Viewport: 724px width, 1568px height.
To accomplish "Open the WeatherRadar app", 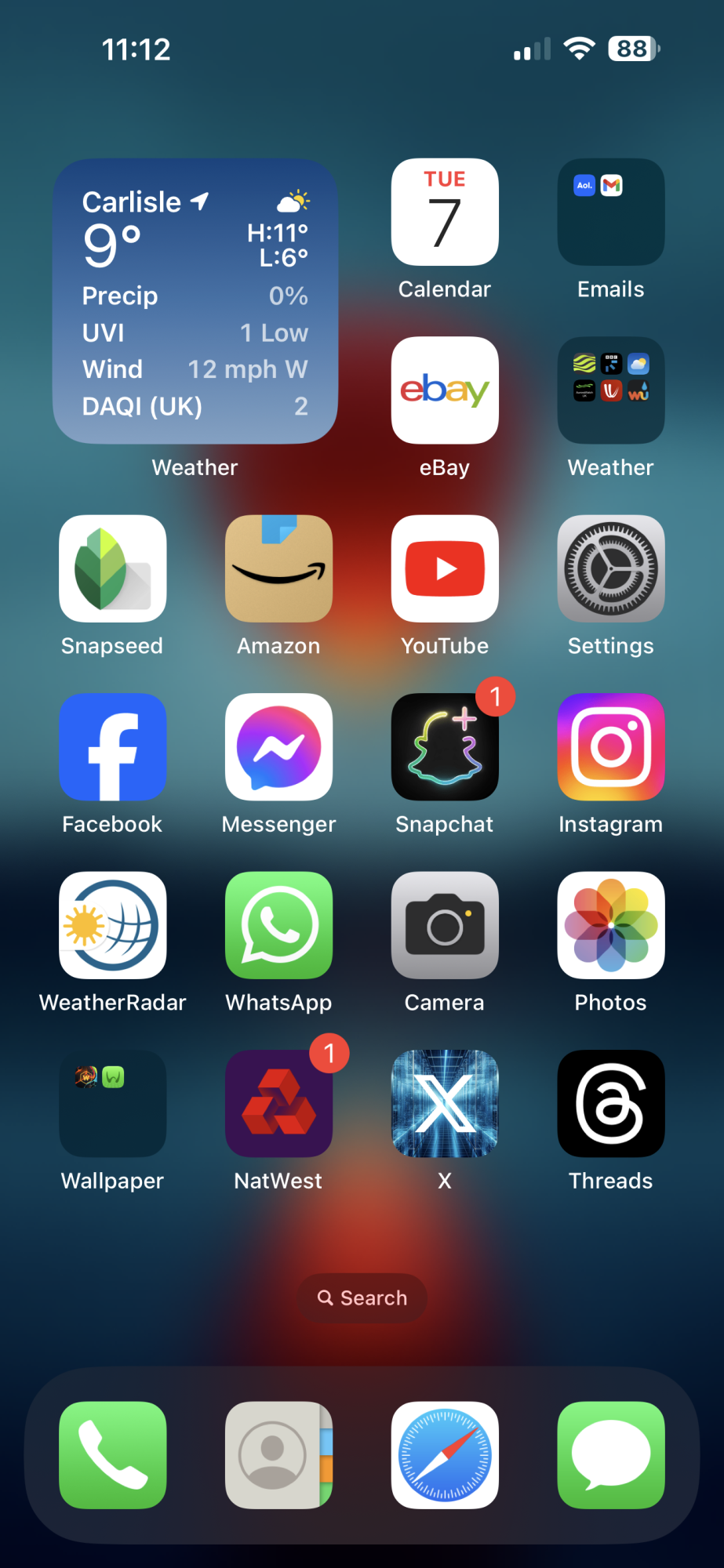I will tap(113, 925).
